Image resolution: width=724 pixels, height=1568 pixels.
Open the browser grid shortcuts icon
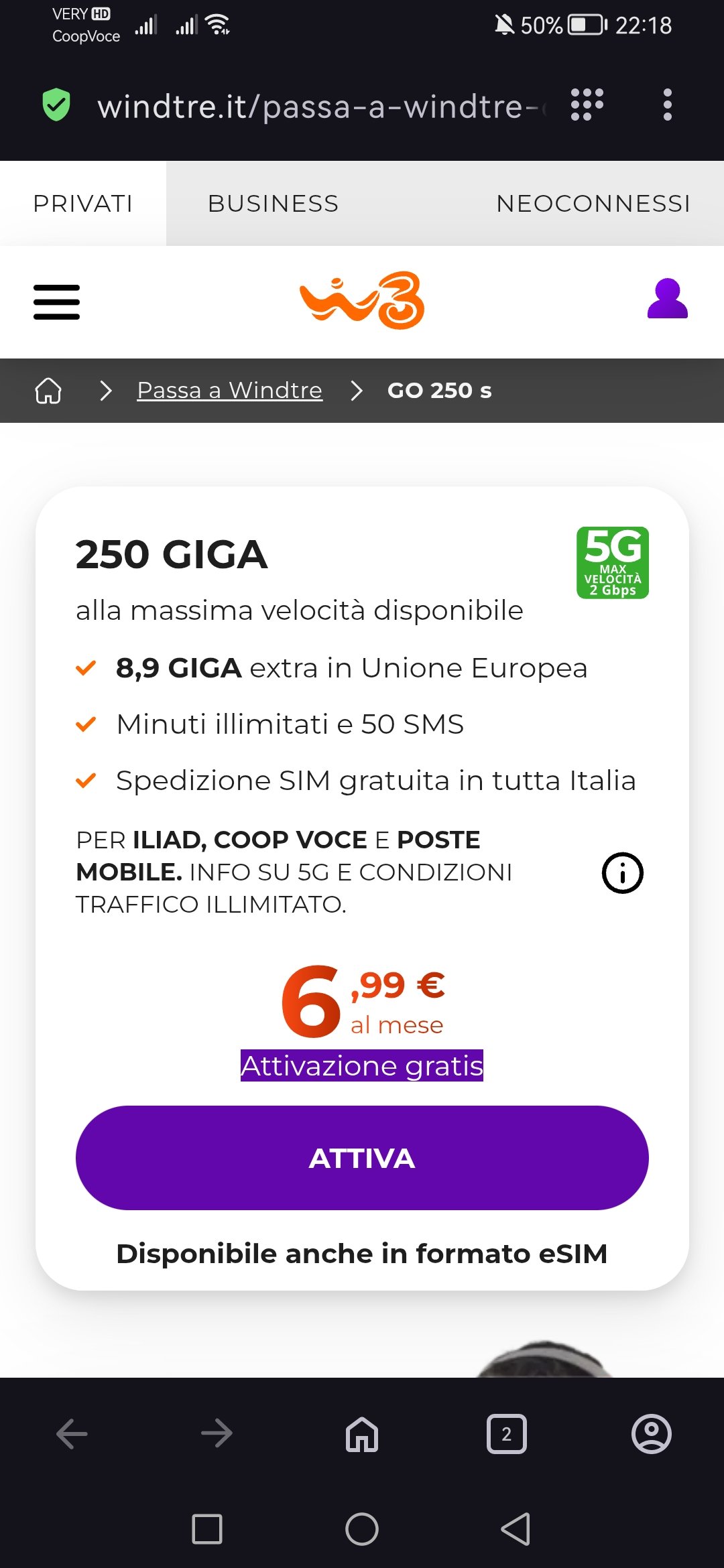[x=587, y=105]
